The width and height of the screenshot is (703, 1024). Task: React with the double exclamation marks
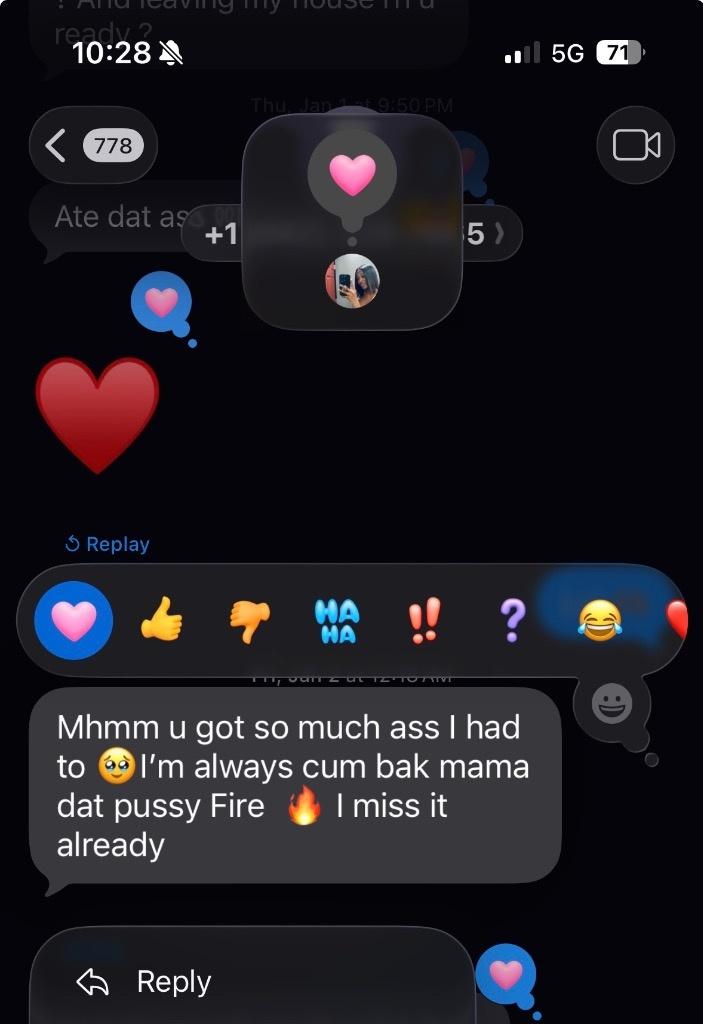click(x=424, y=622)
